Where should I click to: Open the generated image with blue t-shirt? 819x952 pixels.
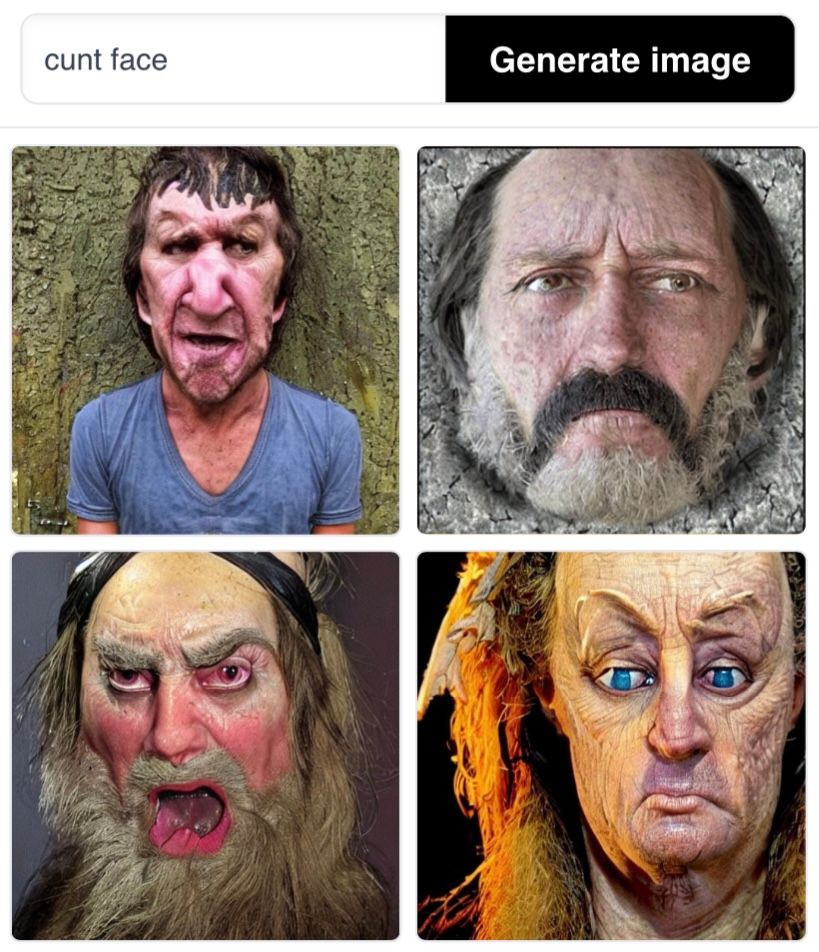(x=206, y=340)
